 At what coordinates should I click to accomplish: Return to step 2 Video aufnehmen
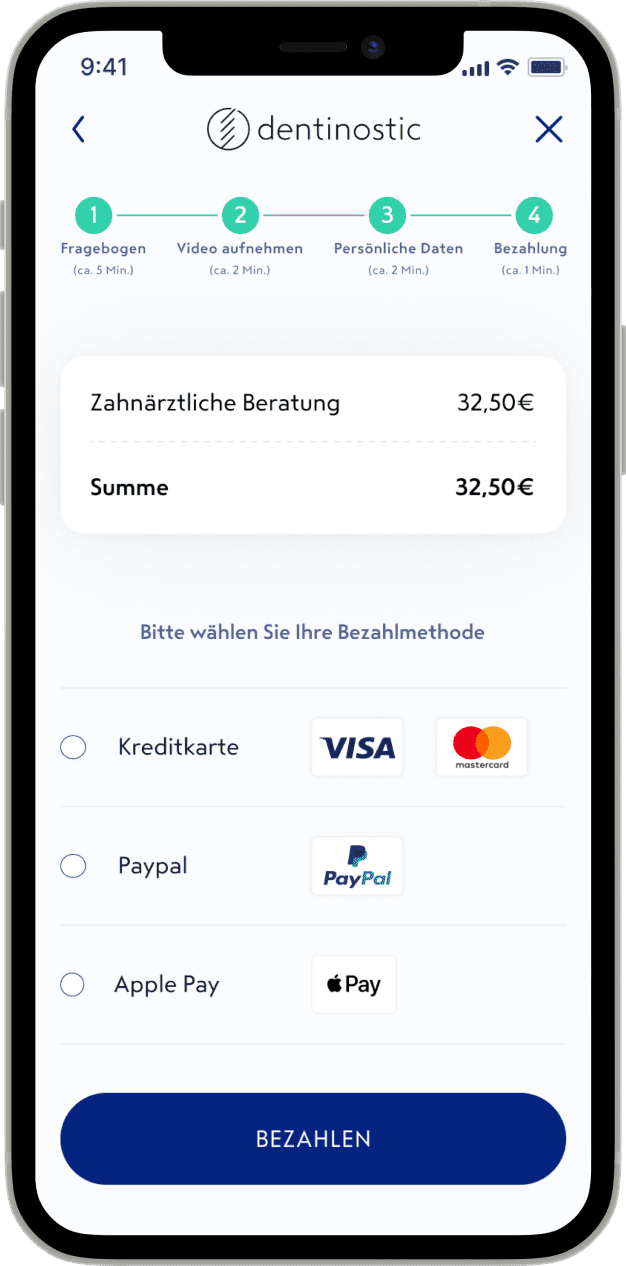click(240, 215)
